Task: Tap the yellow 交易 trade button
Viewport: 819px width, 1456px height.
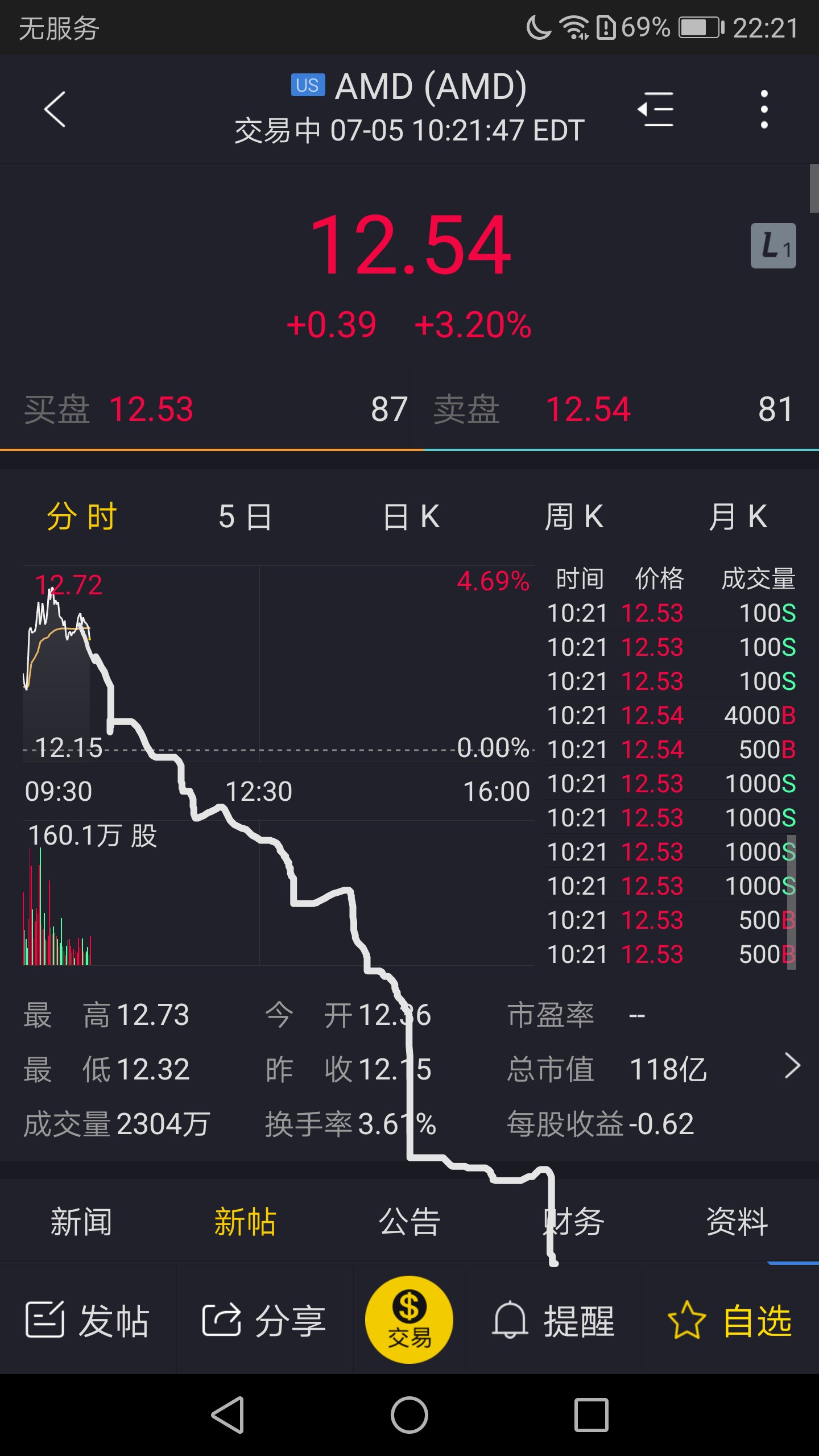Action: 409,1319
